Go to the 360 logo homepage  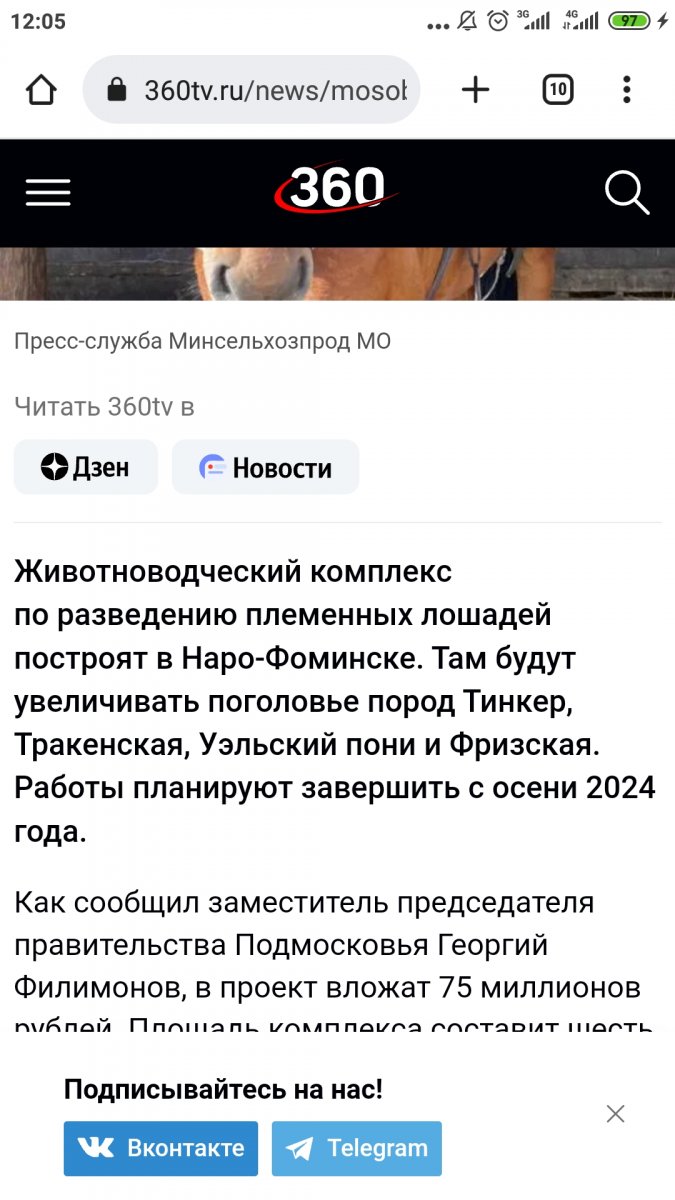click(337, 189)
